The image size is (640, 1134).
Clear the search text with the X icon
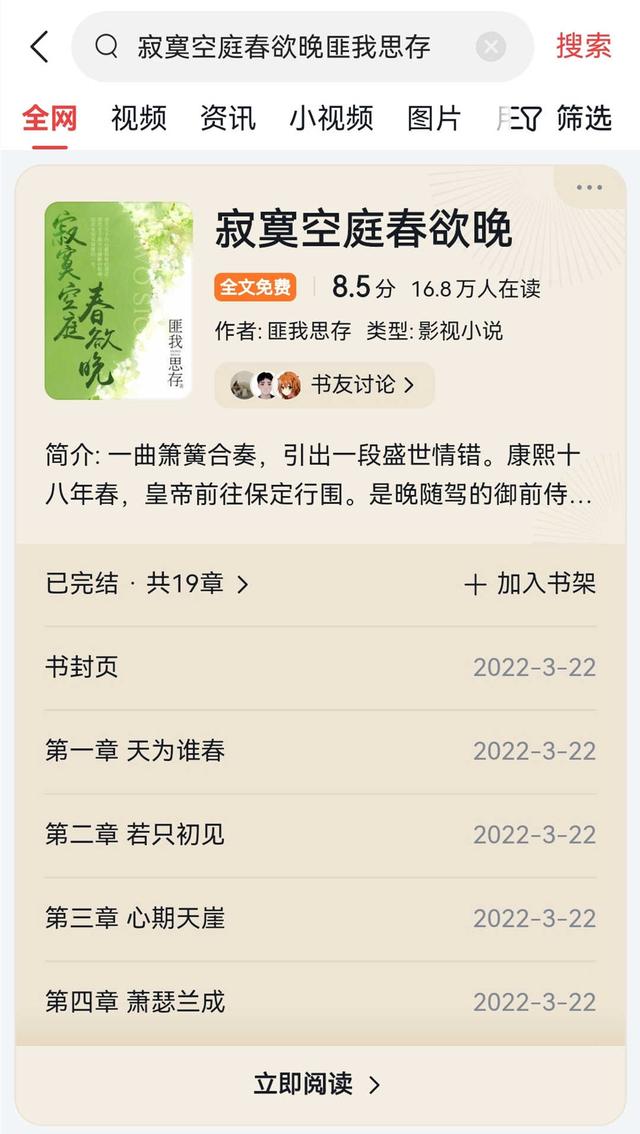490,48
